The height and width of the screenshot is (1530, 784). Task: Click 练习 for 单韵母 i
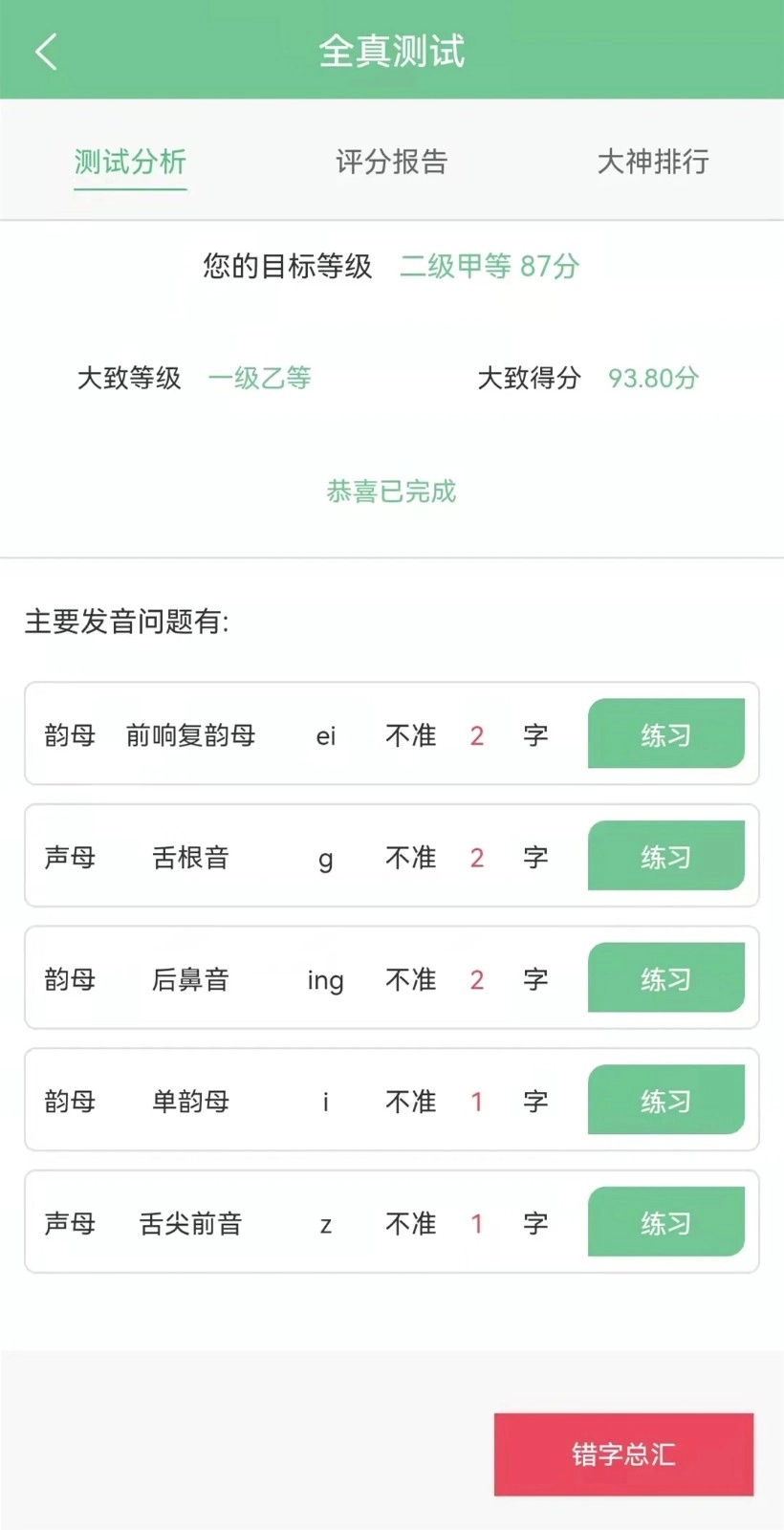tap(666, 1100)
